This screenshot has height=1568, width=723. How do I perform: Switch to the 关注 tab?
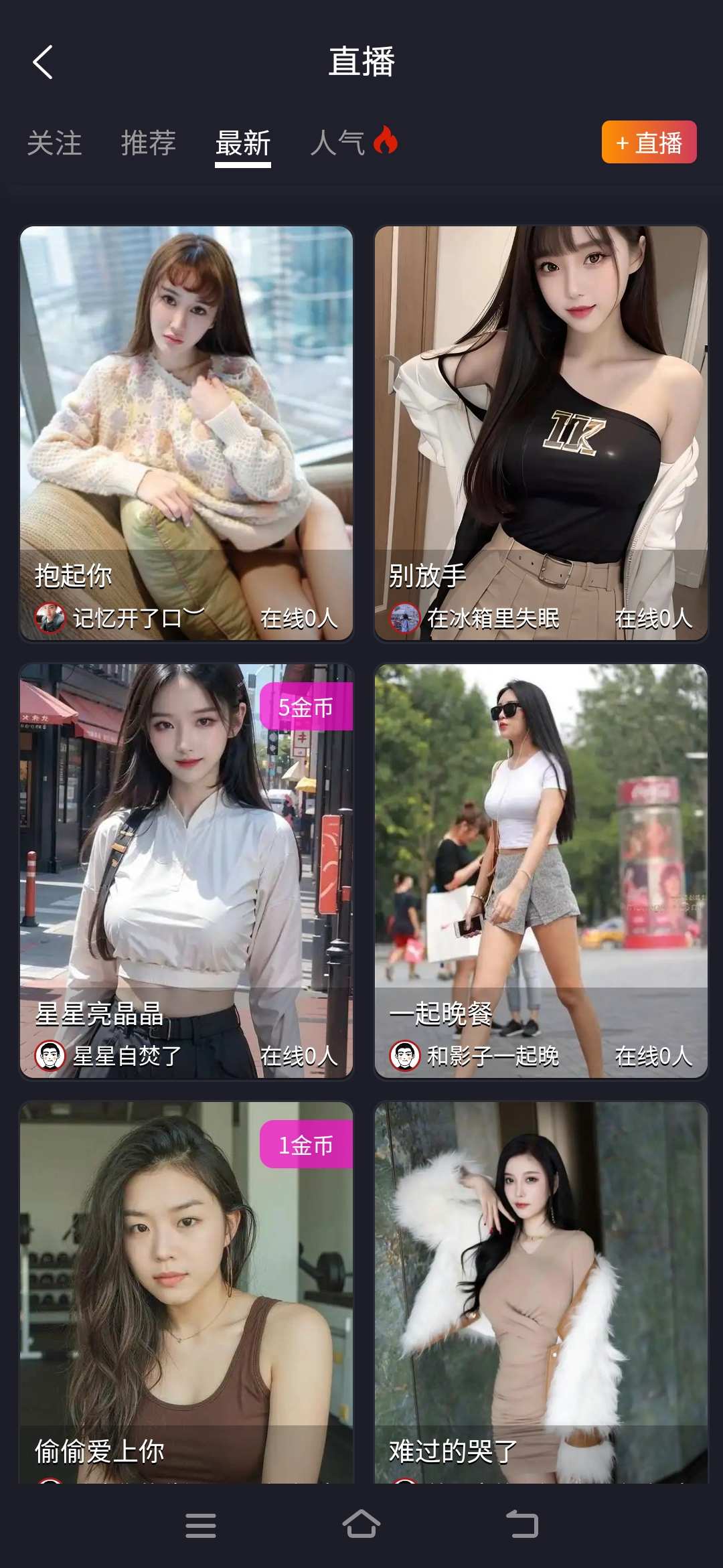coord(54,141)
